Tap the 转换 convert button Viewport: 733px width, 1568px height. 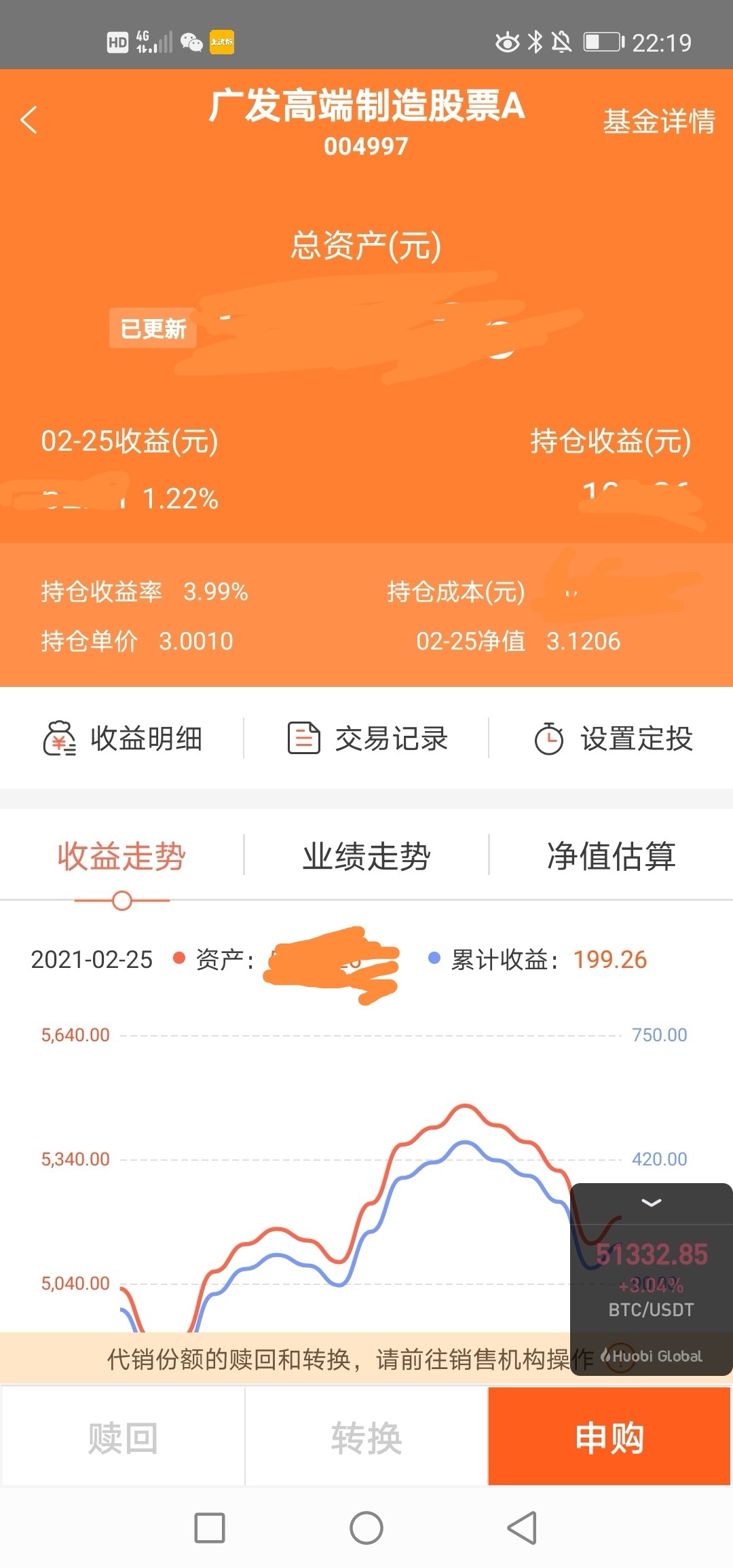pos(366,1436)
